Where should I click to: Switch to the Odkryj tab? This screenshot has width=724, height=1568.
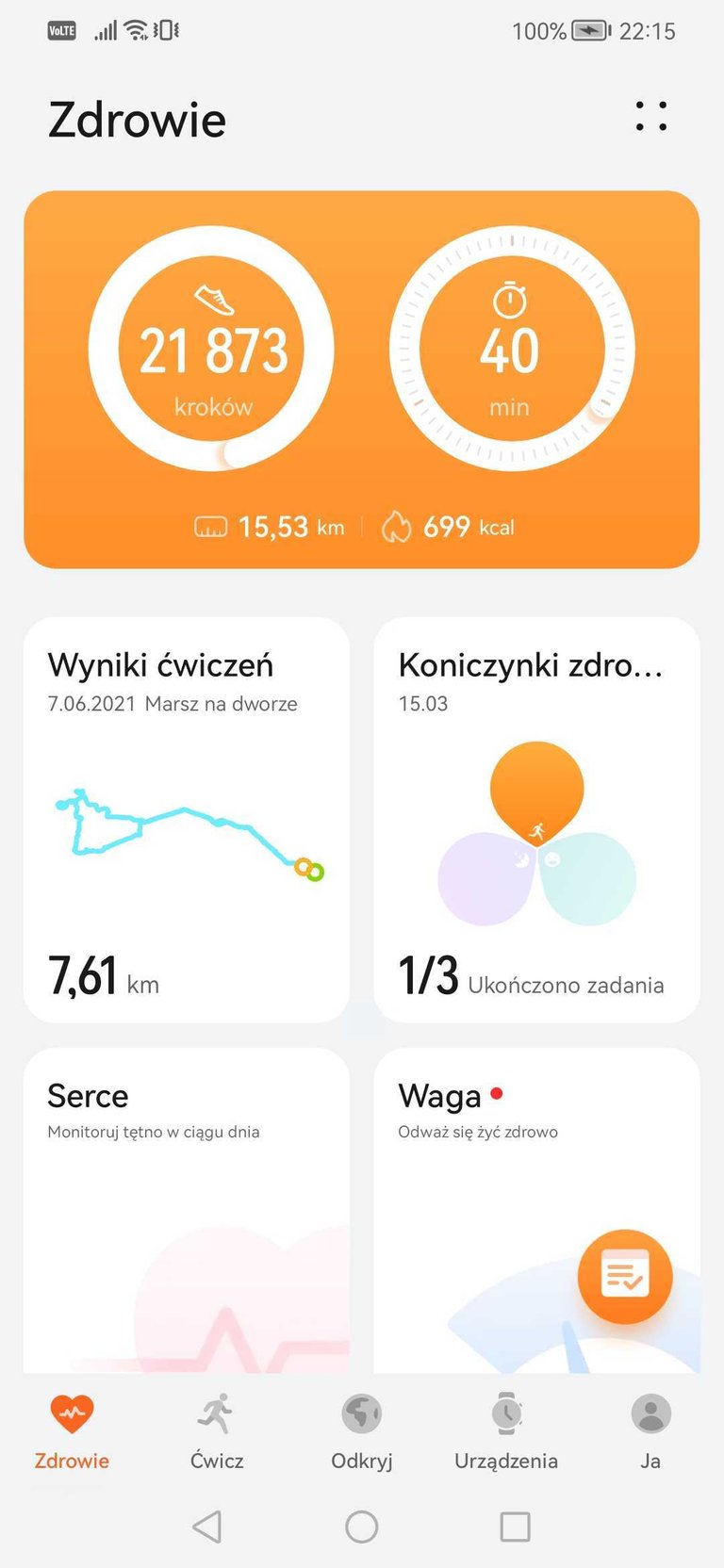tap(362, 1431)
